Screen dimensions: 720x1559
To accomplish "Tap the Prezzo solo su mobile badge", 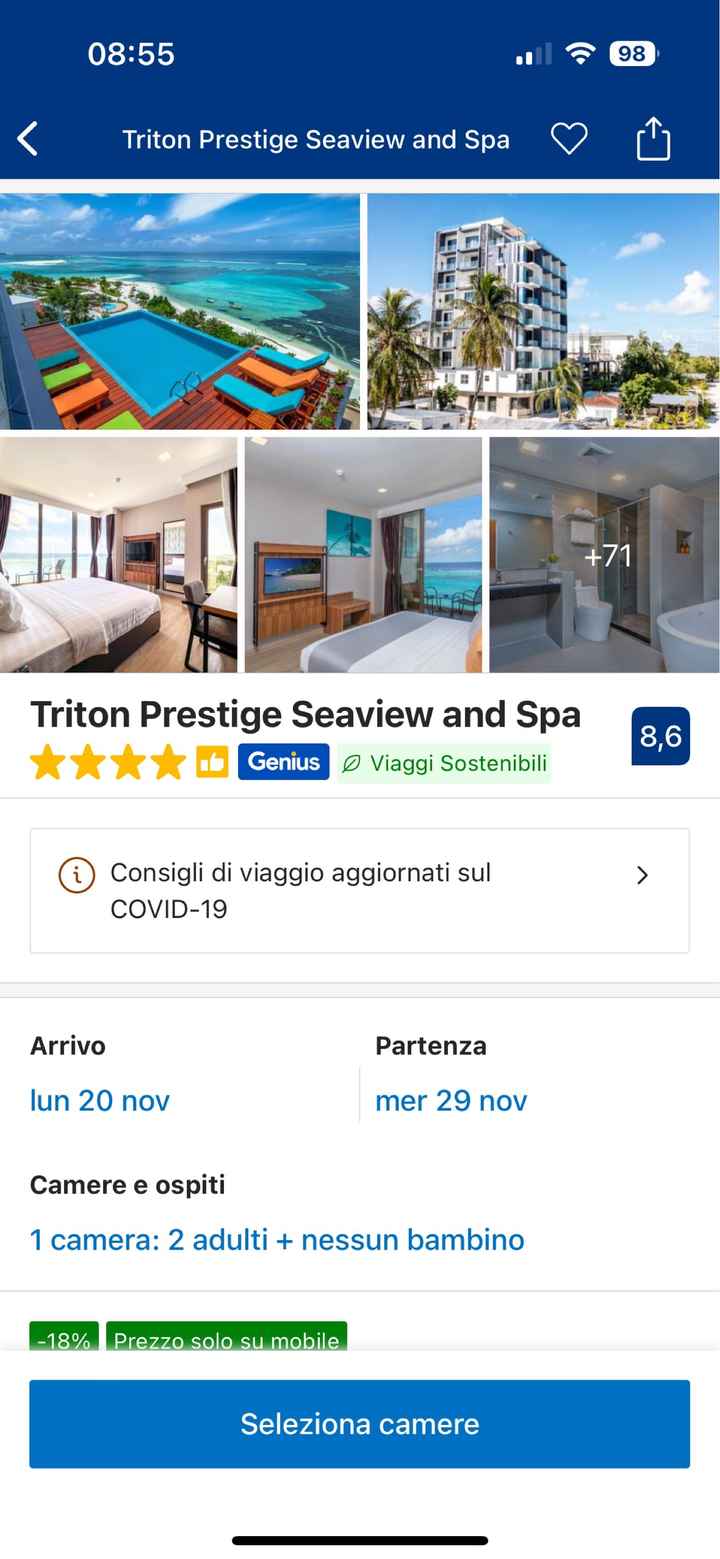I will coord(226,1340).
